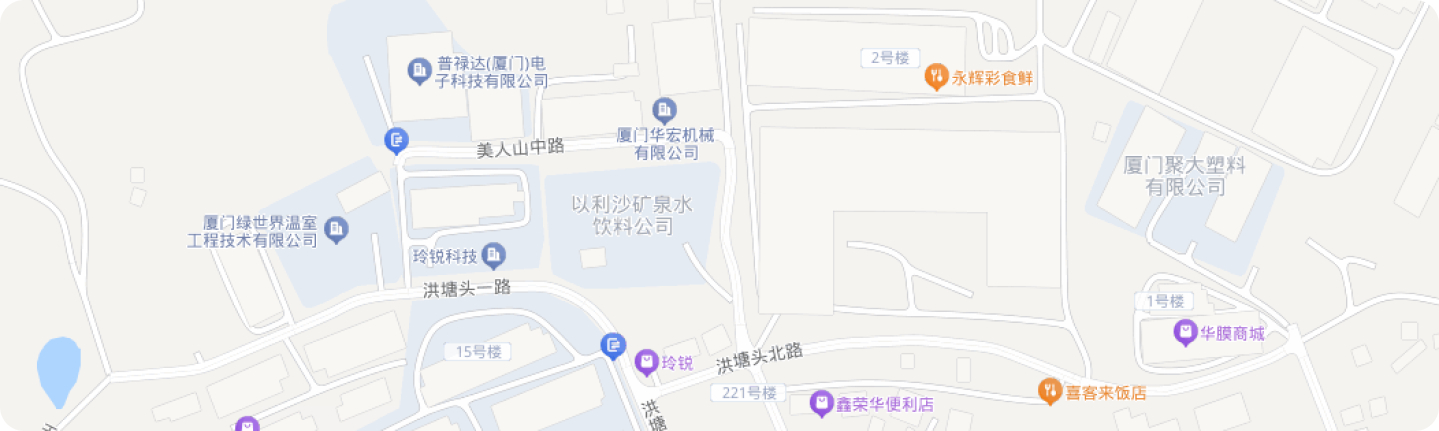The image size is (1439, 431).
Task: Open the 玲锐科技 company marker
Action: [493, 256]
